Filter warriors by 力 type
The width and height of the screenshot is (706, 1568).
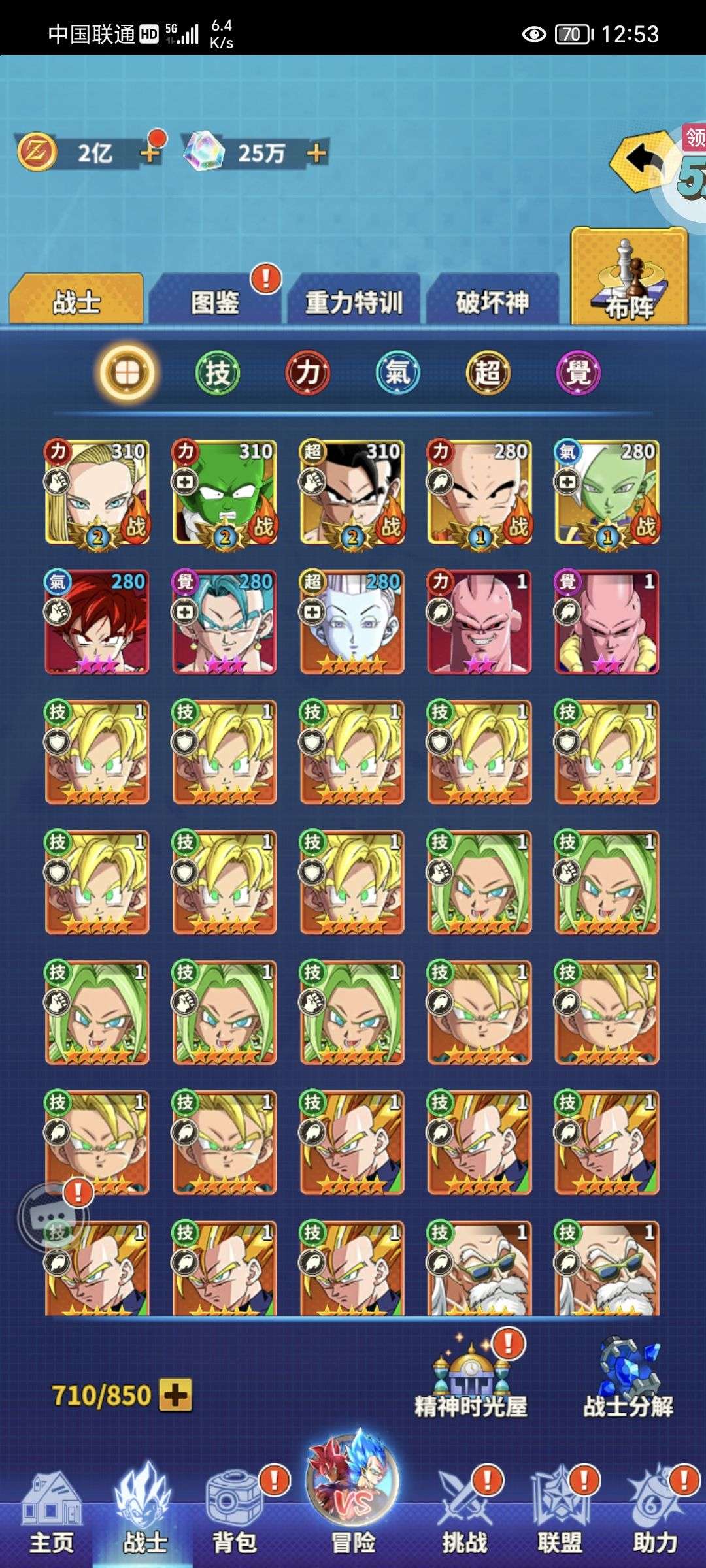[x=307, y=373]
